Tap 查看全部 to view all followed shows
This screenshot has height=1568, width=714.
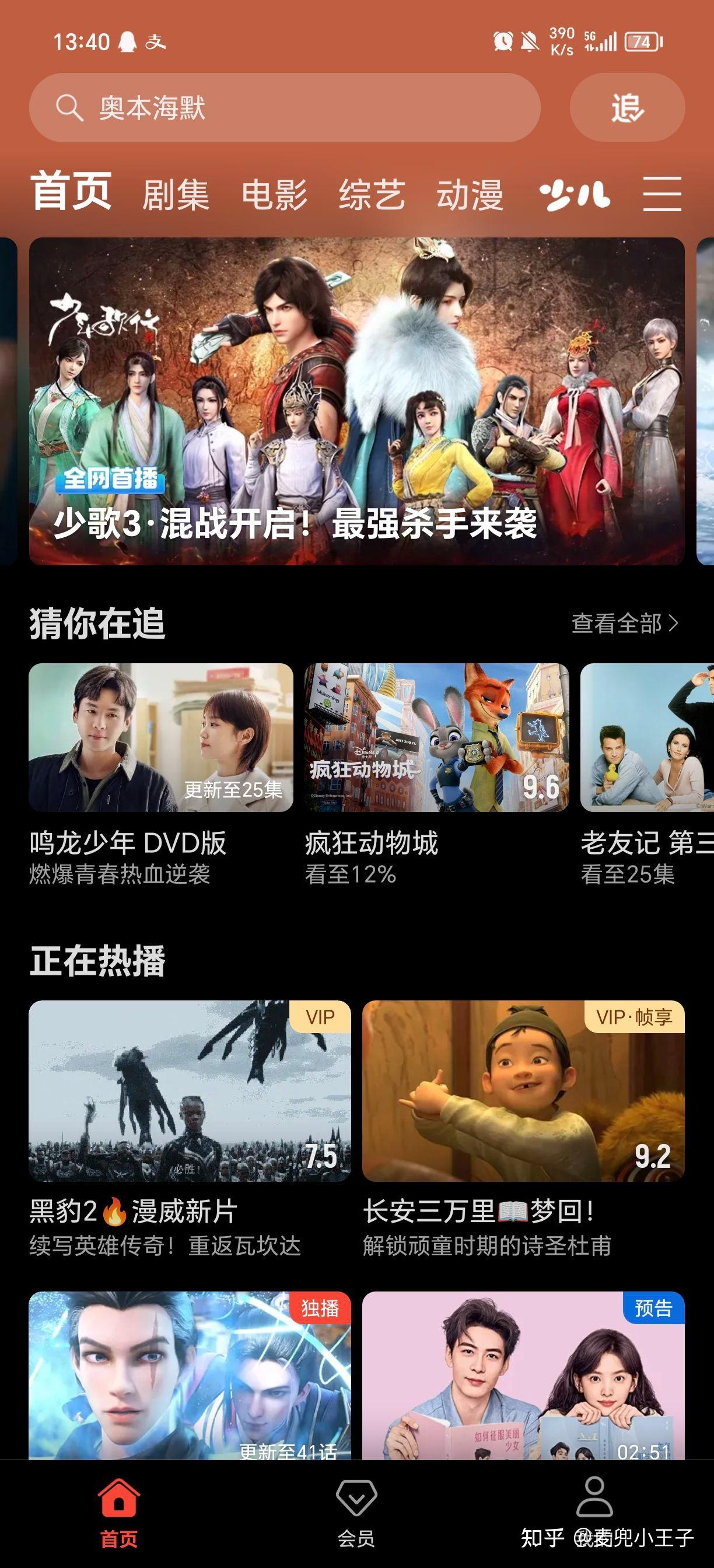coord(624,624)
